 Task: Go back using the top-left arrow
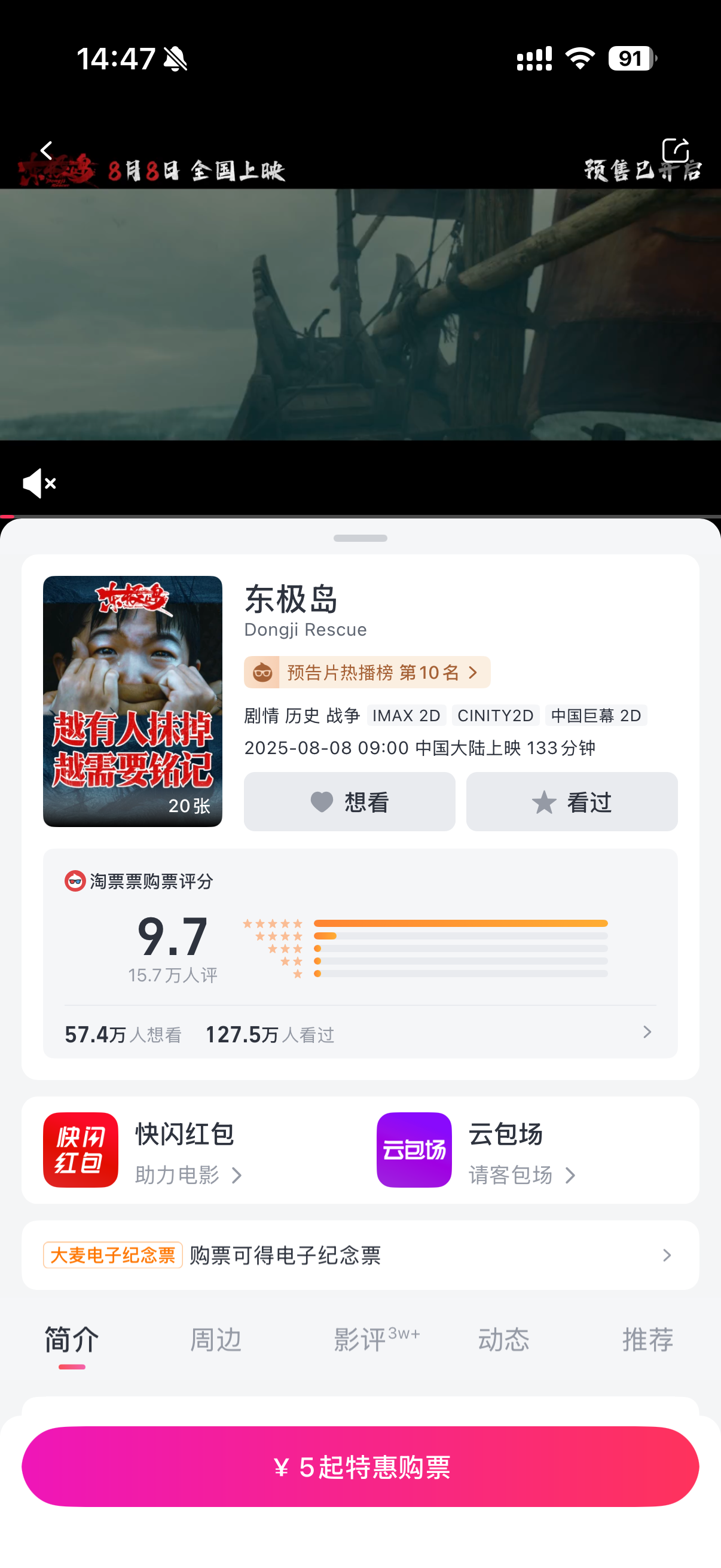(47, 150)
